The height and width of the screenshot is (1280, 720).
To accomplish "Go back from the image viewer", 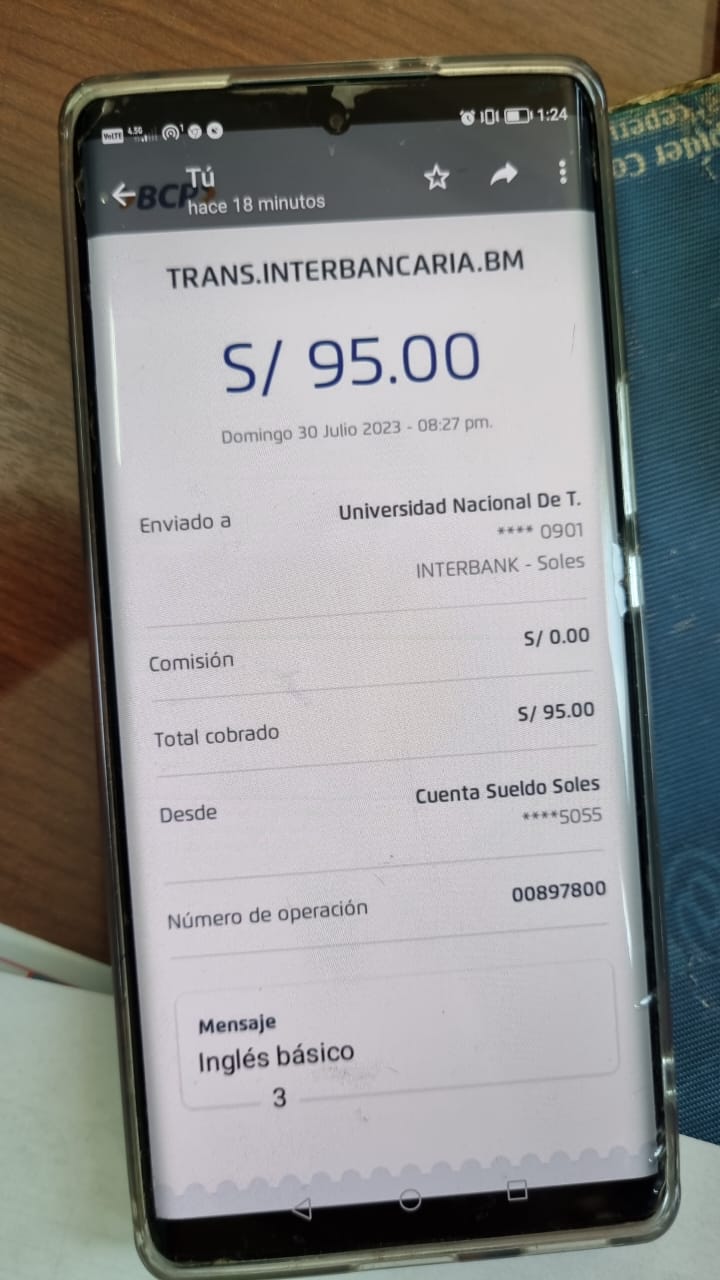I will (124, 194).
